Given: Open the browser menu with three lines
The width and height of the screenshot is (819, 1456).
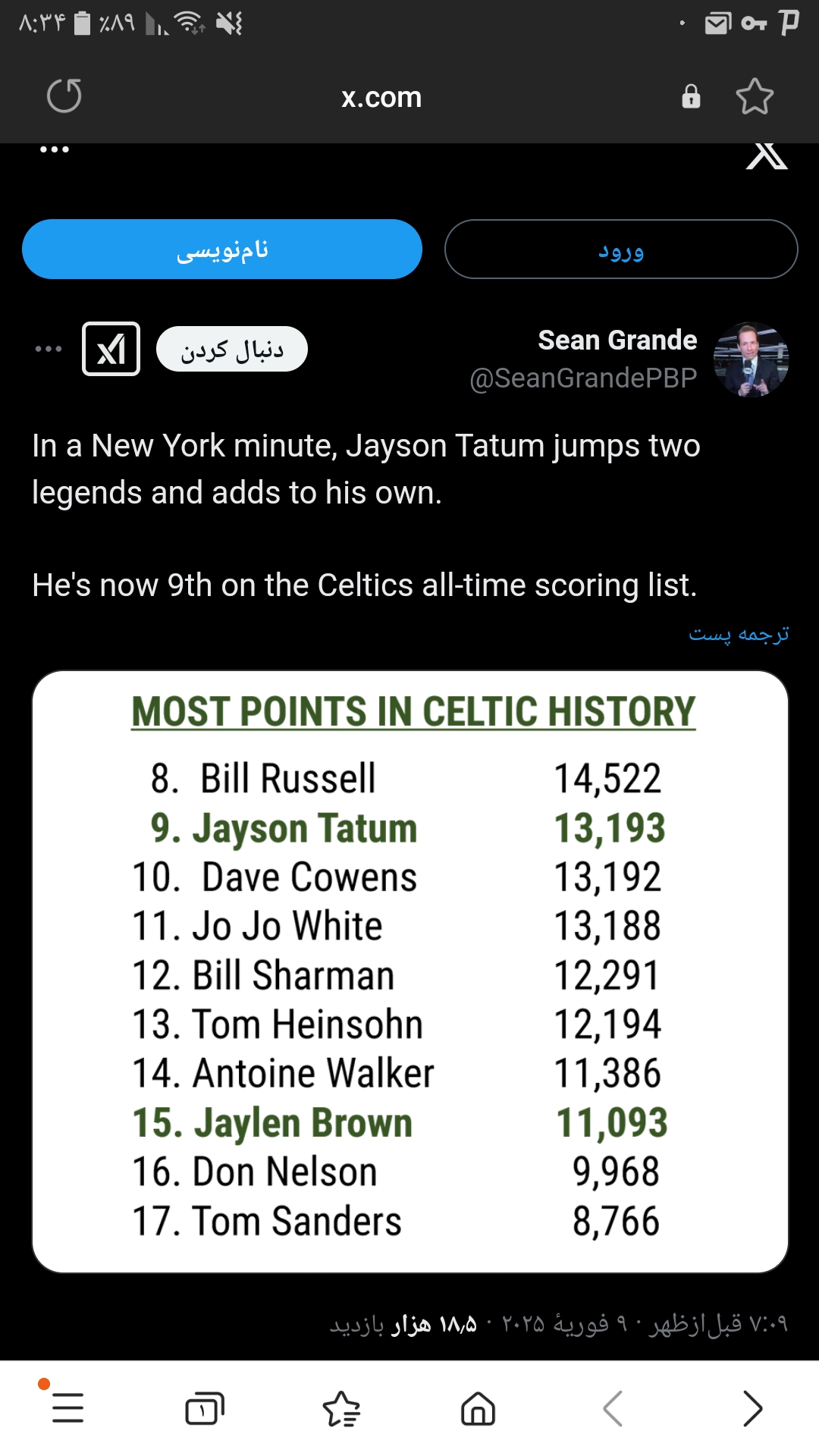Looking at the screenshot, I should point(67,1408).
